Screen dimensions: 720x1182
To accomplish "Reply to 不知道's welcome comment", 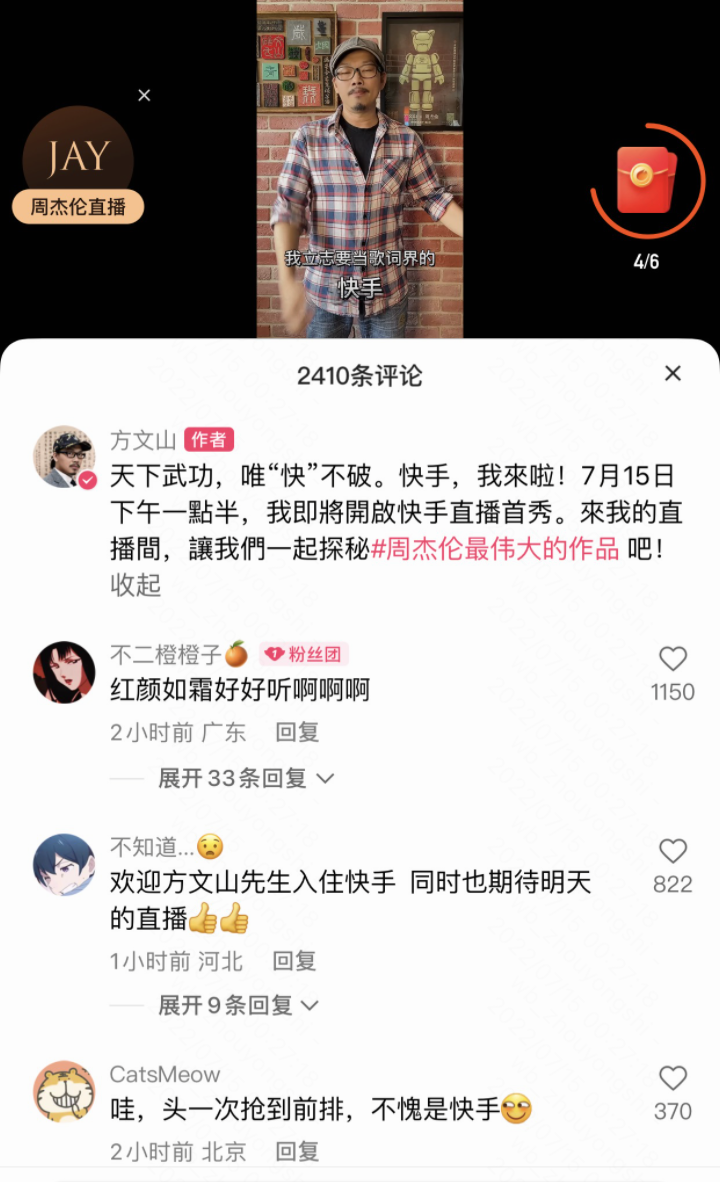I will click(x=294, y=962).
